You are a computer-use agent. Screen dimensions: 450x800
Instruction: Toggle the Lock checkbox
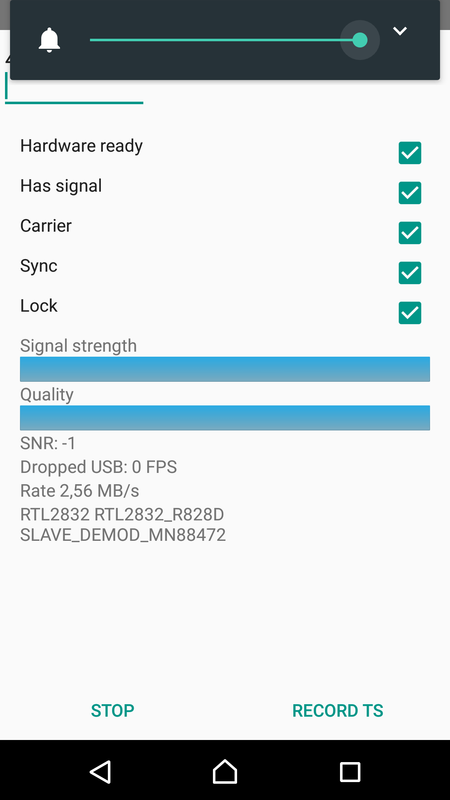click(x=410, y=313)
